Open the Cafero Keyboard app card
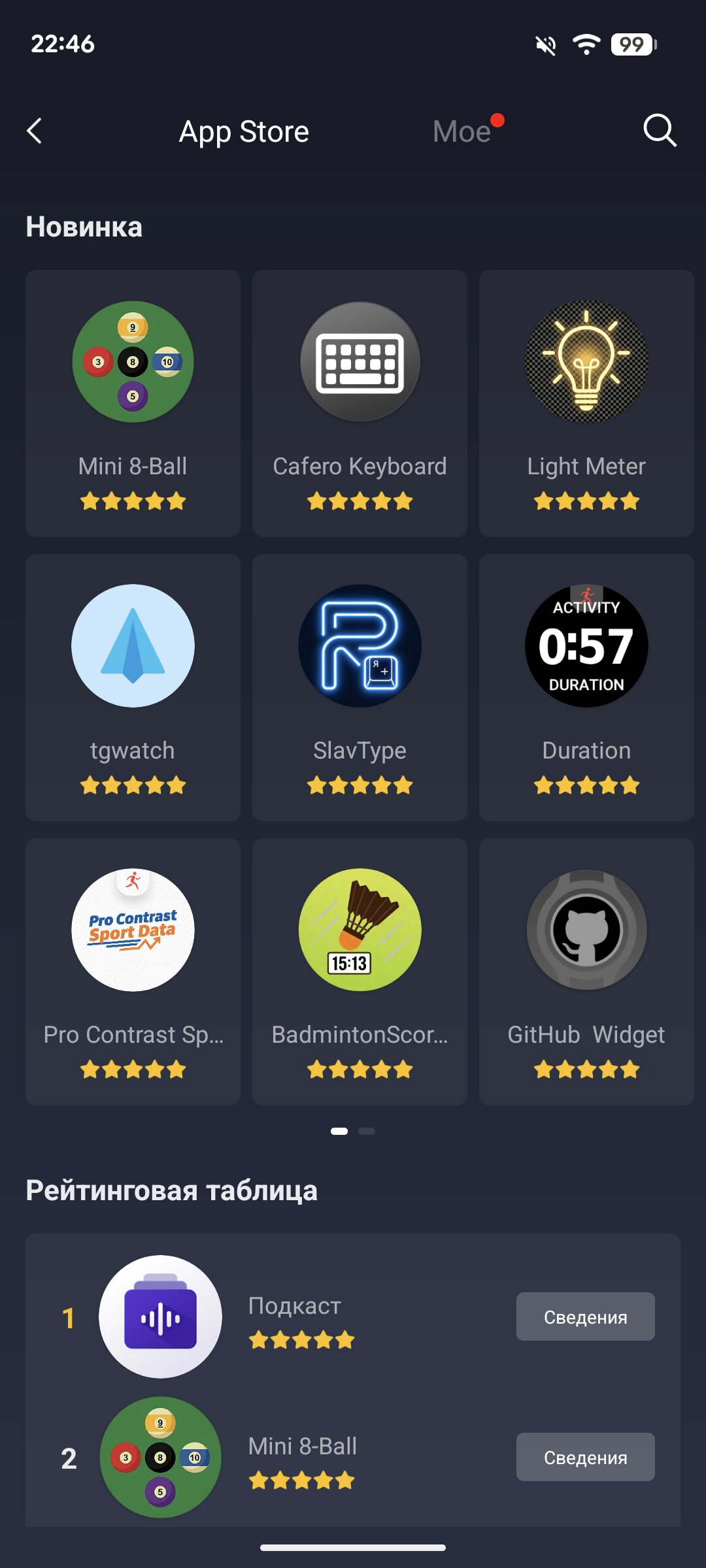This screenshot has width=706, height=1568. pos(360,403)
